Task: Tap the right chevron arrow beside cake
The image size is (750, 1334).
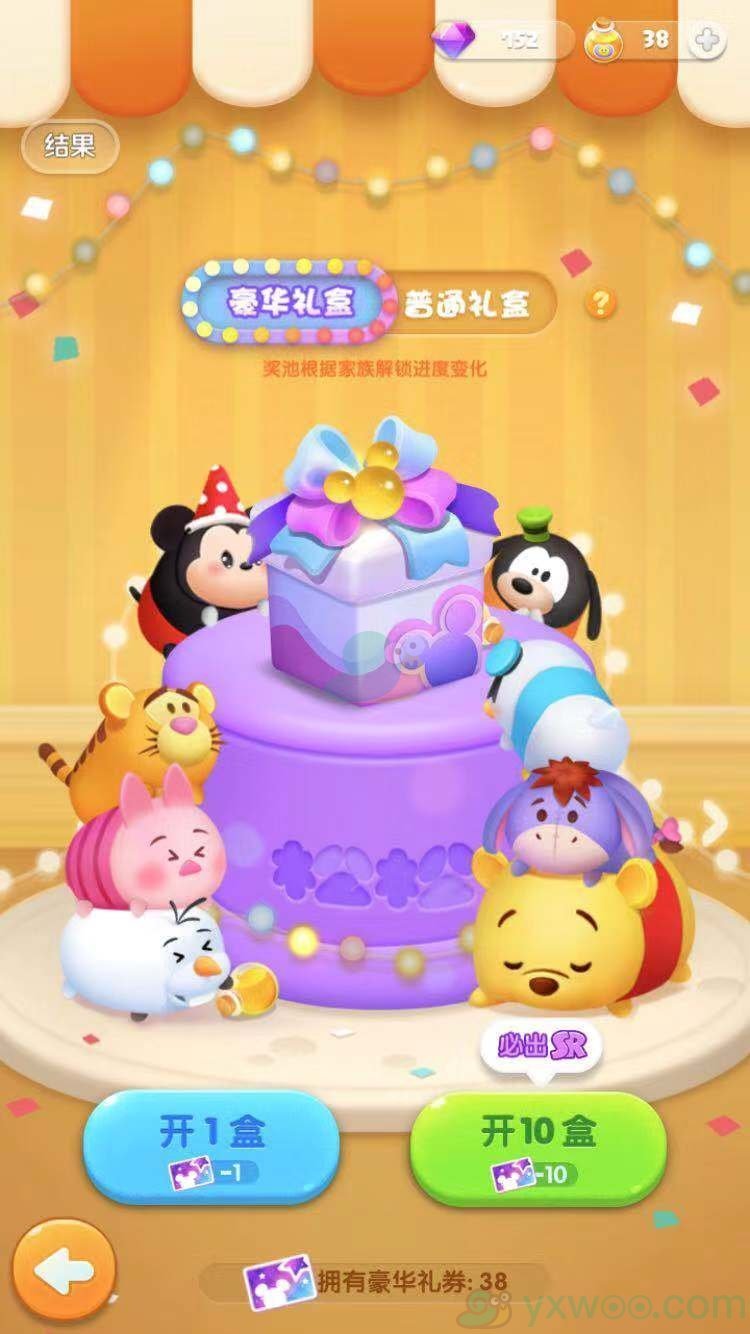Action: pyautogui.click(x=714, y=822)
